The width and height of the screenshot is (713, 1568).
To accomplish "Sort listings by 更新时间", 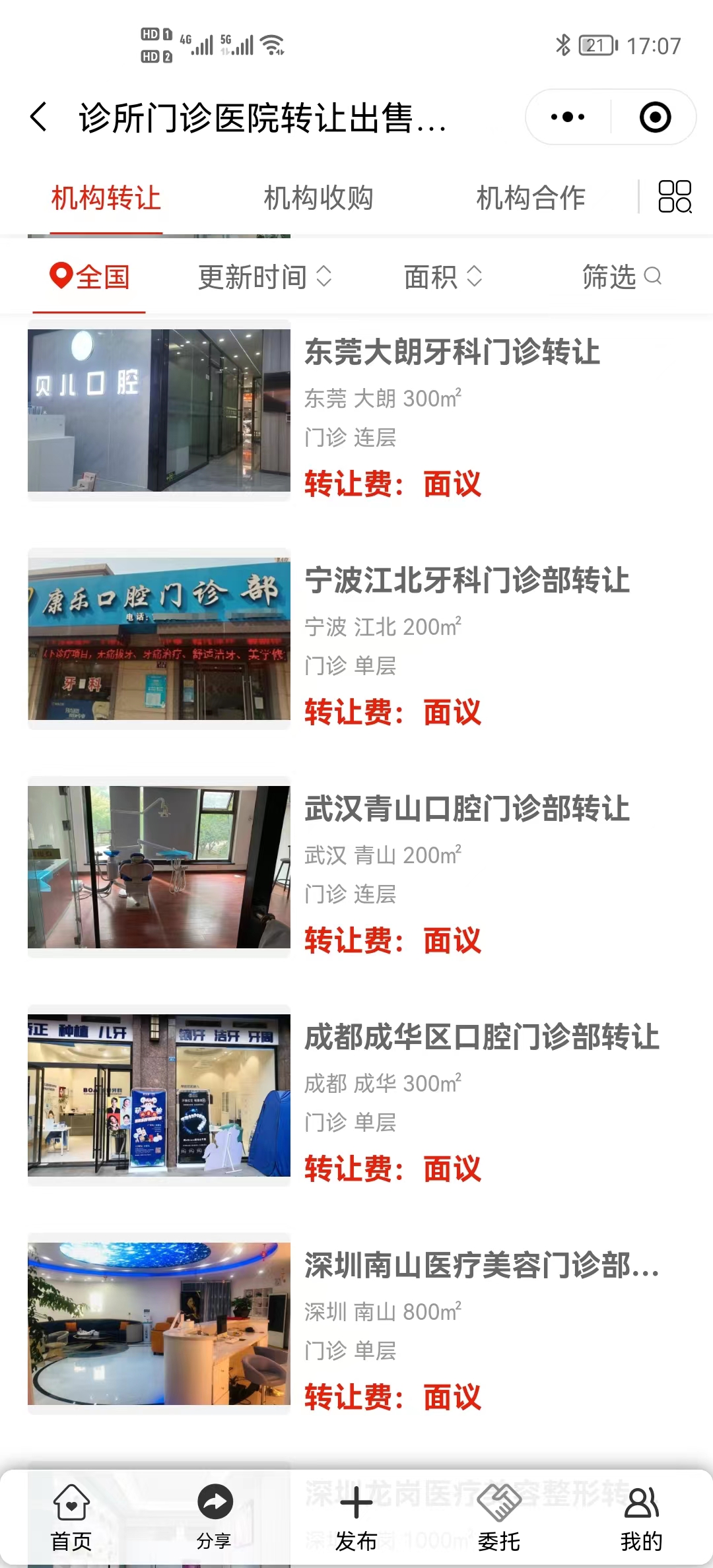I will pos(264,277).
